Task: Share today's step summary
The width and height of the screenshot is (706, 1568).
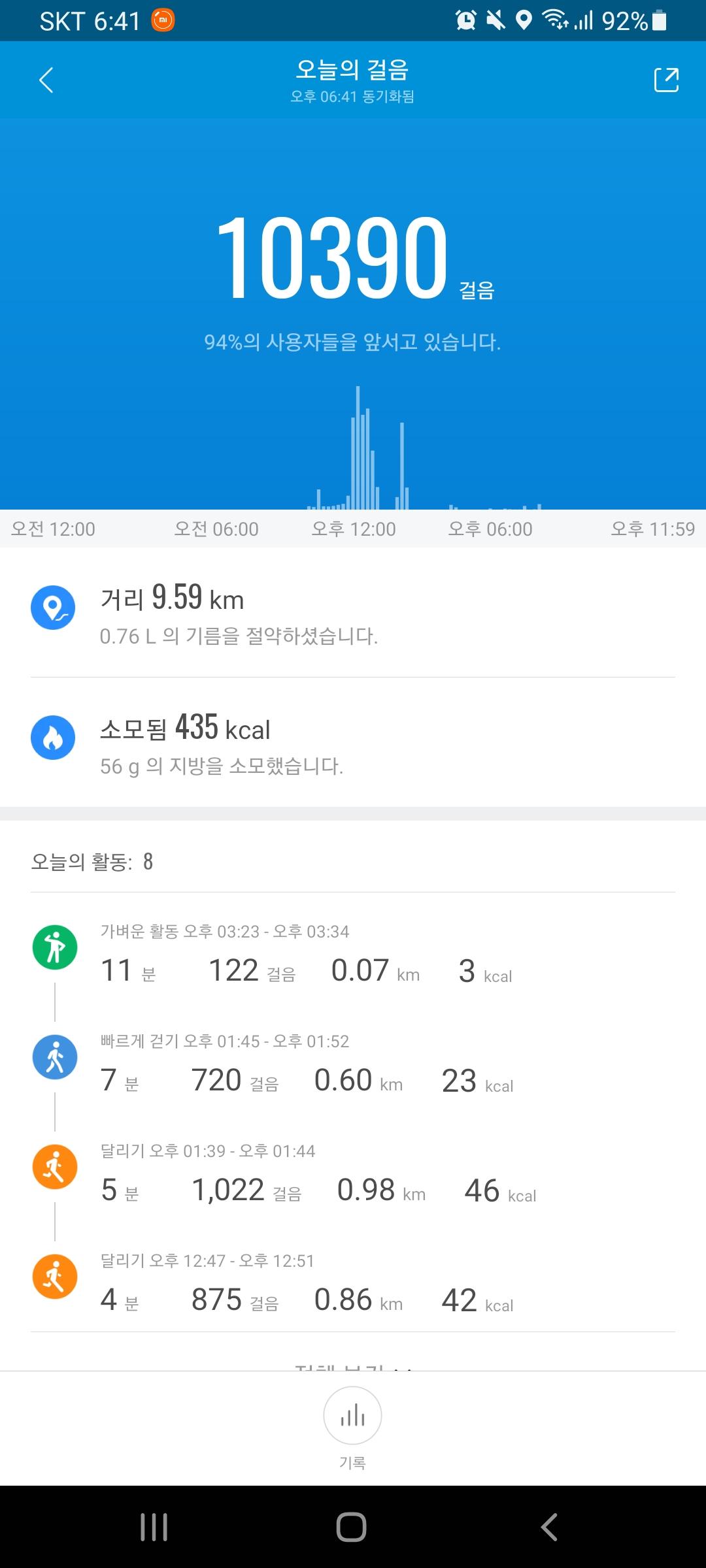Action: pos(666,80)
